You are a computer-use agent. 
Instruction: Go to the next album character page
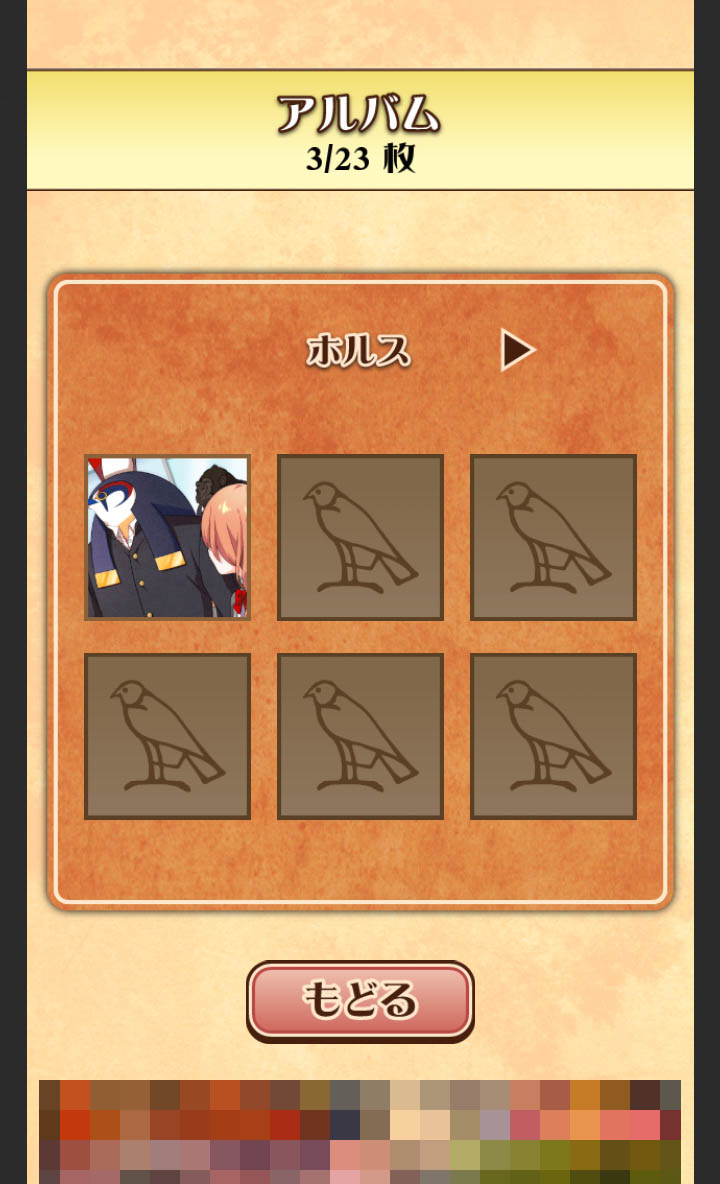(517, 350)
